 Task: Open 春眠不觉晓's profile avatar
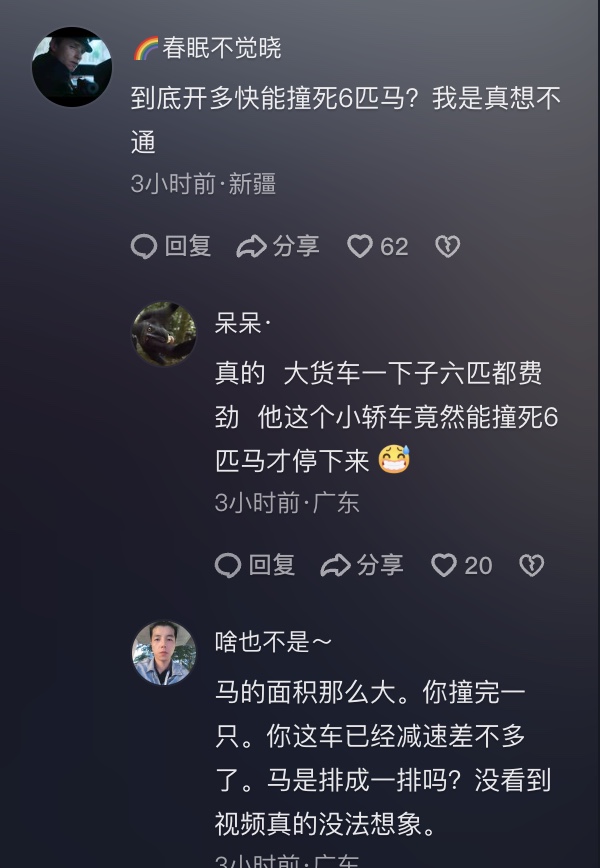click(x=71, y=67)
